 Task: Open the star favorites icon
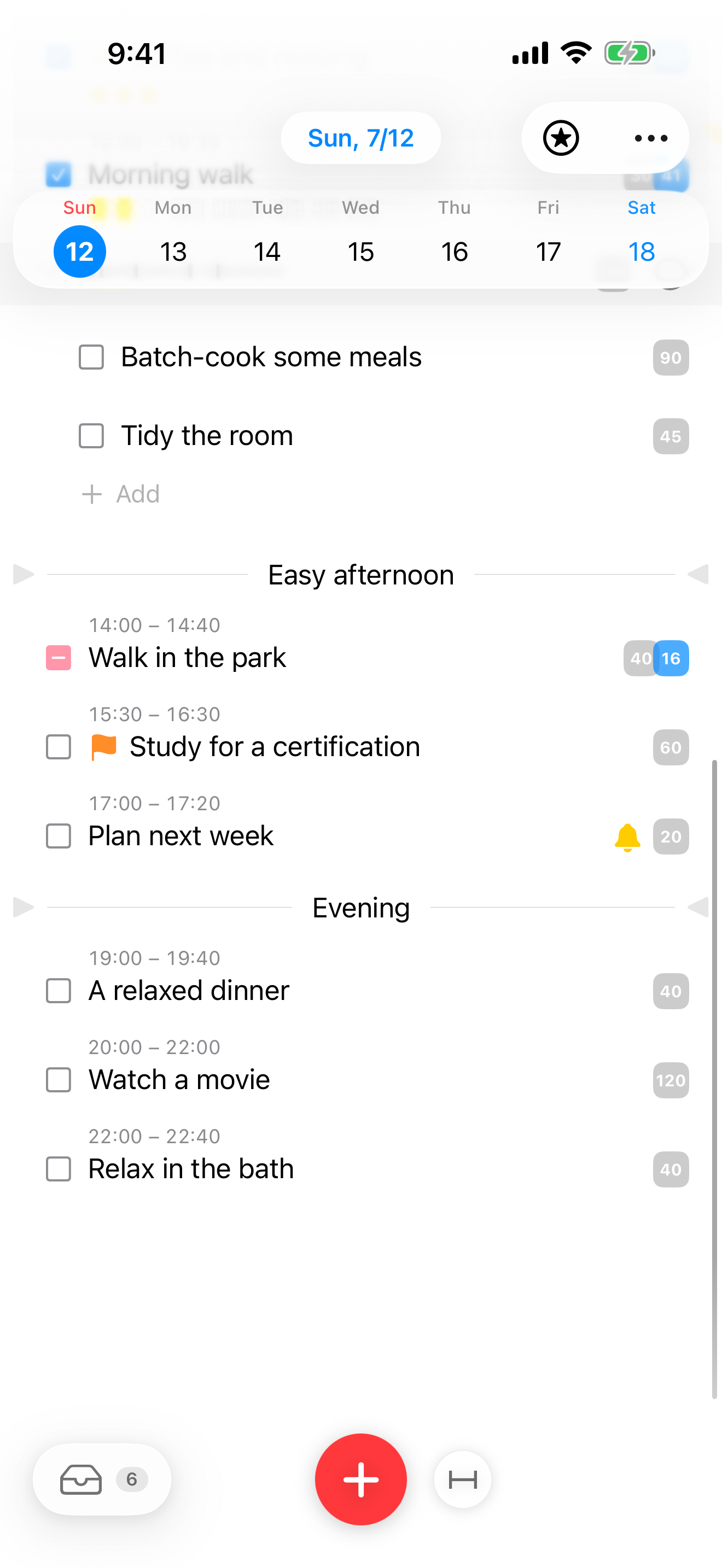(560, 138)
